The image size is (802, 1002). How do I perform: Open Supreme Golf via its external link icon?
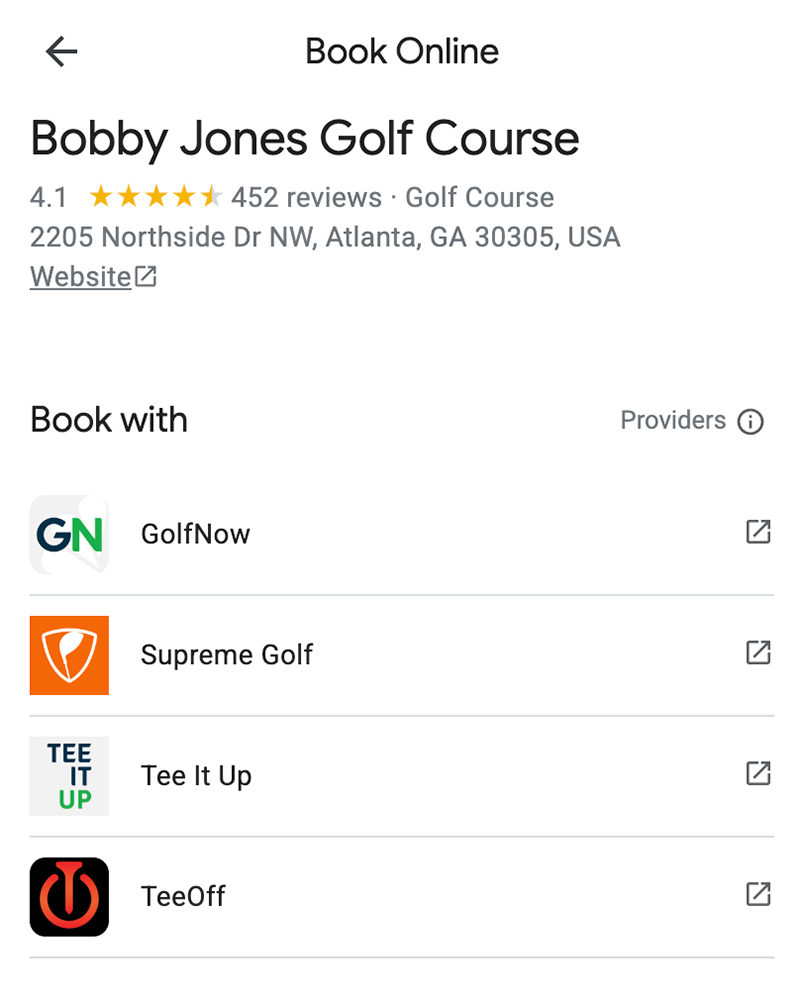coord(759,653)
